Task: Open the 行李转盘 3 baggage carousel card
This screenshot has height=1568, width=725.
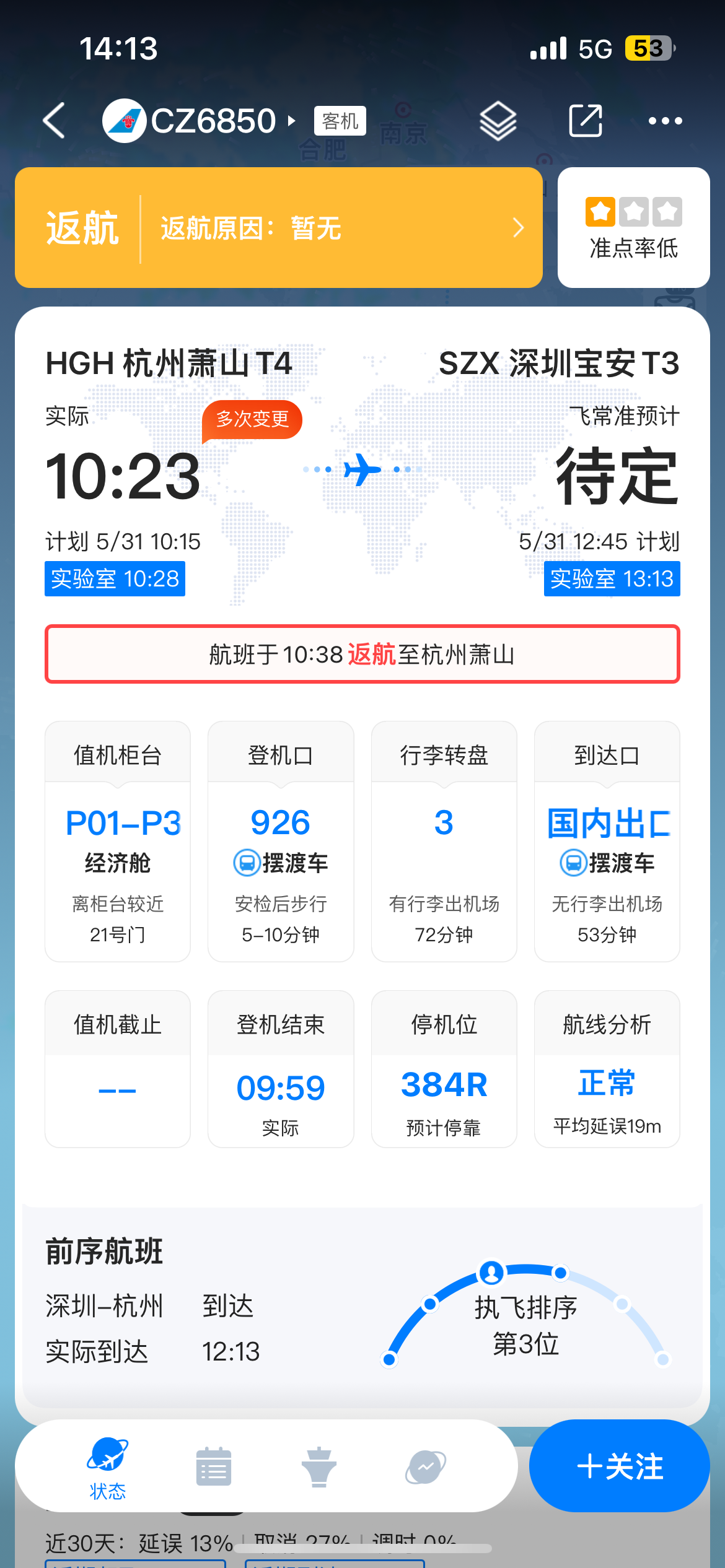Action: (444, 841)
